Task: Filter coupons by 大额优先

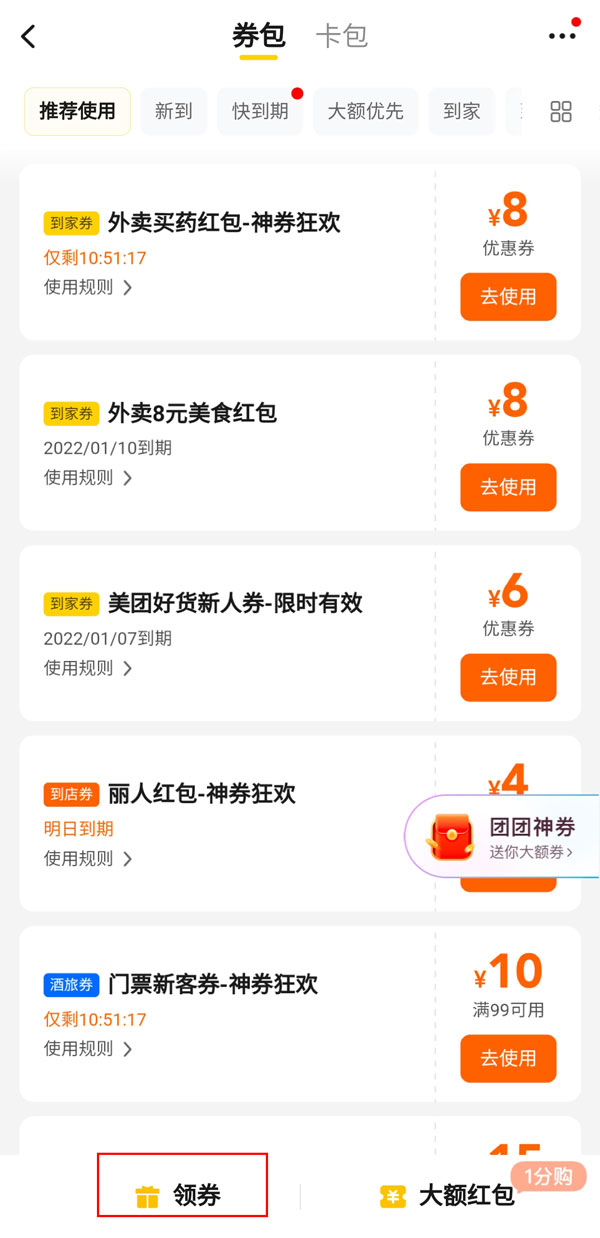Action: pyautogui.click(x=365, y=111)
